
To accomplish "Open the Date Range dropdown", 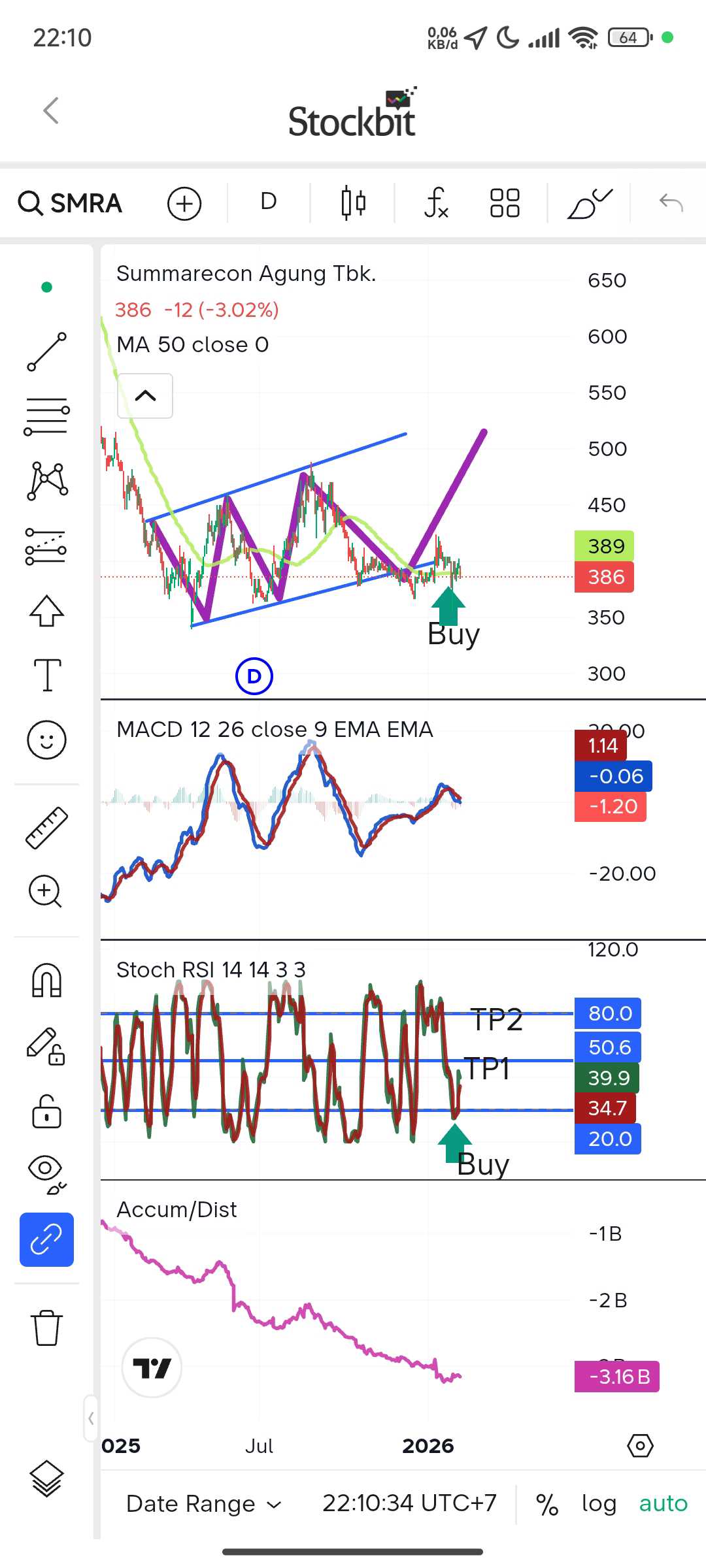I will coord(203,1504).
